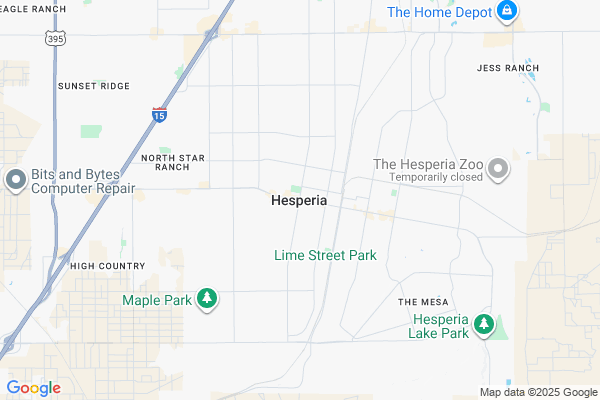Tap Bits and Bytes Computer Repair pin
Screen dimensions: 600x400
(16, 181)
